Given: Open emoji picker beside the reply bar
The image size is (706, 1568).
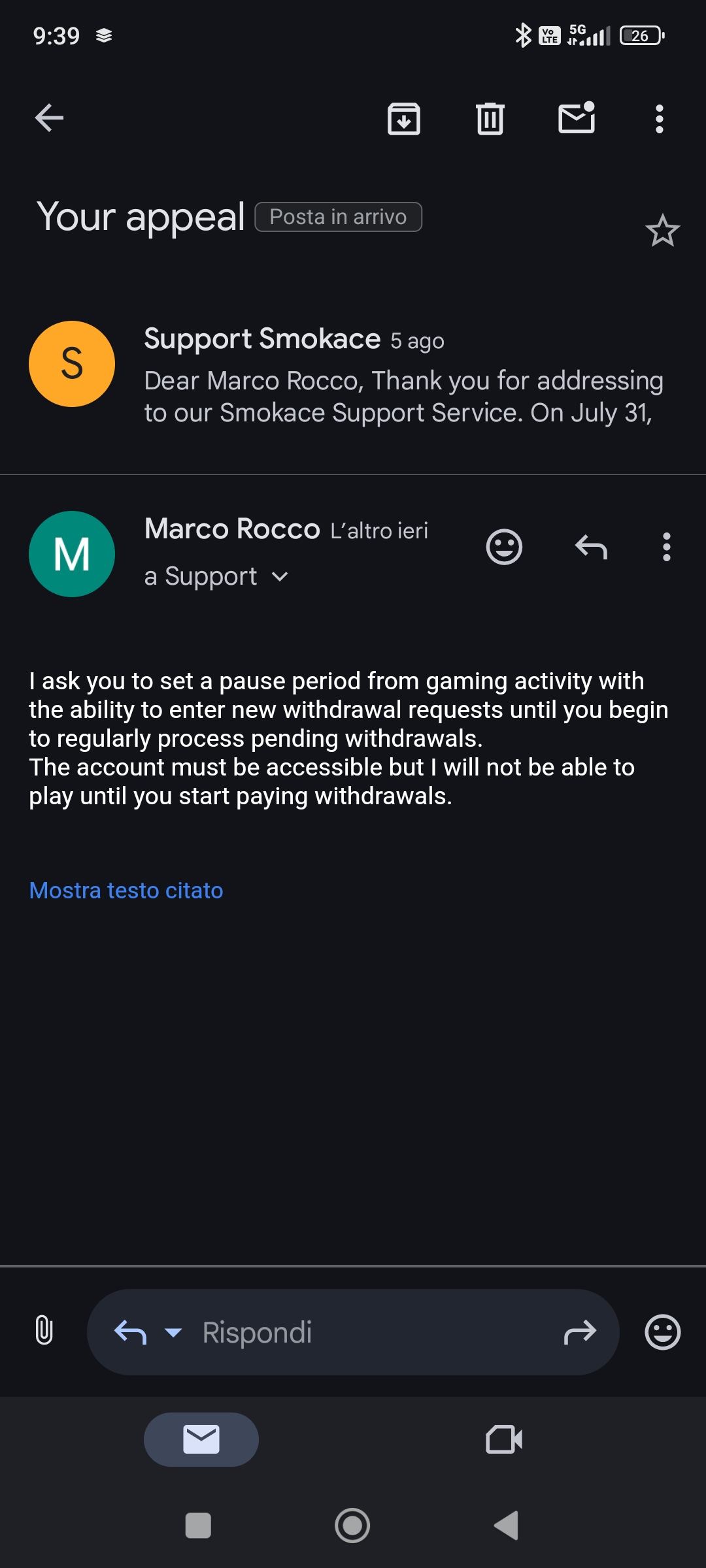Looking at the screenshot, I should (x=662, y=1331).
